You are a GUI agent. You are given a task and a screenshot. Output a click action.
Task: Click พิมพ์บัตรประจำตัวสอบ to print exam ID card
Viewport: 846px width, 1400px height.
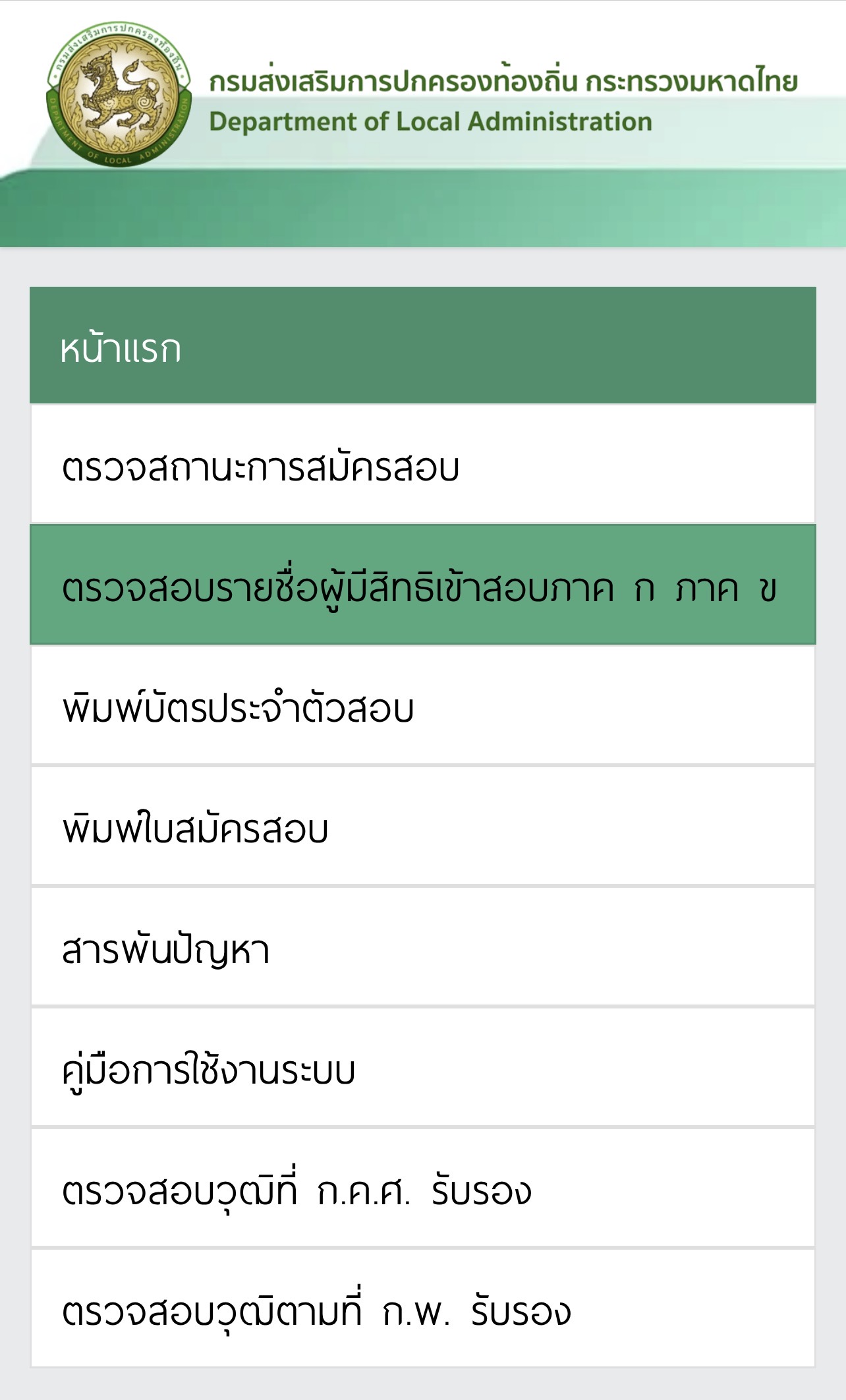423,706
